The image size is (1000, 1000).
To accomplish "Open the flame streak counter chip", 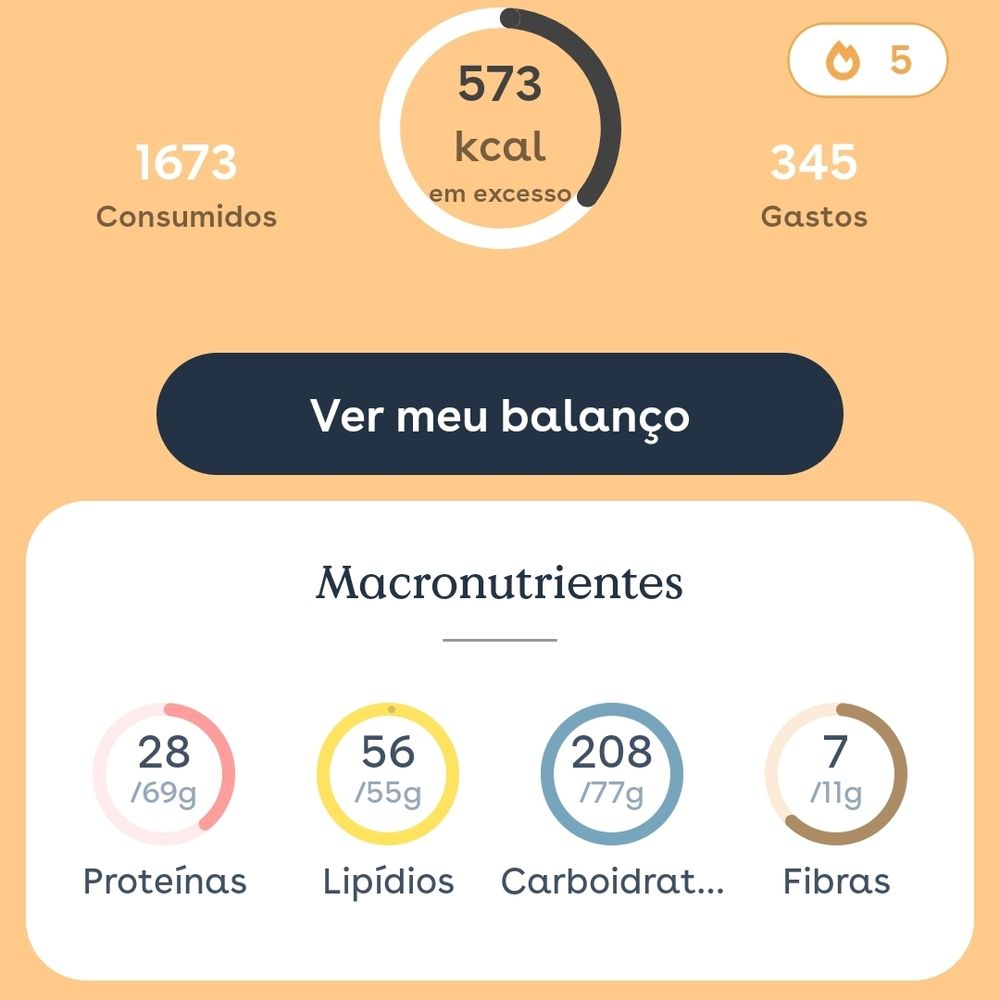I will pos(867,61).
